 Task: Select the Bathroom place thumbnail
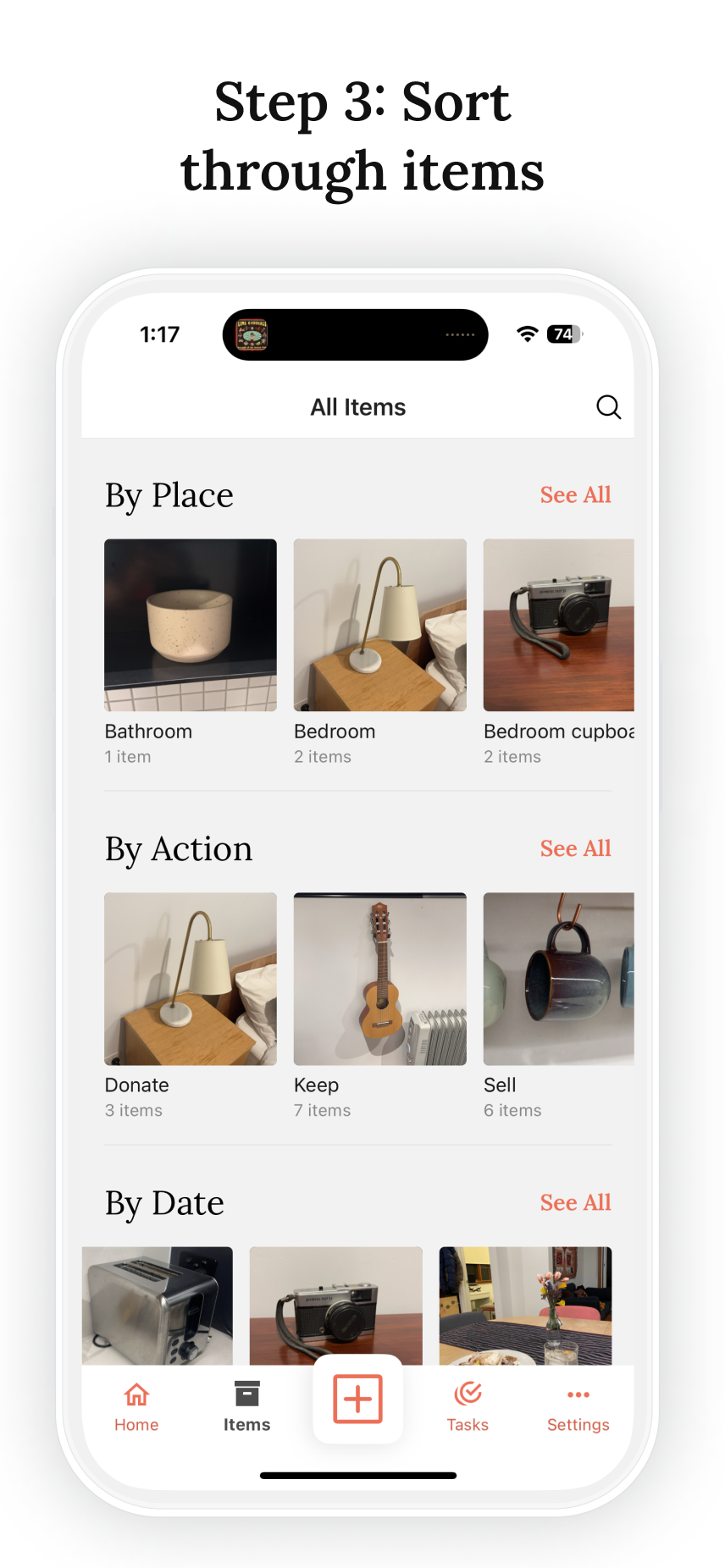(x=190, y=625)
